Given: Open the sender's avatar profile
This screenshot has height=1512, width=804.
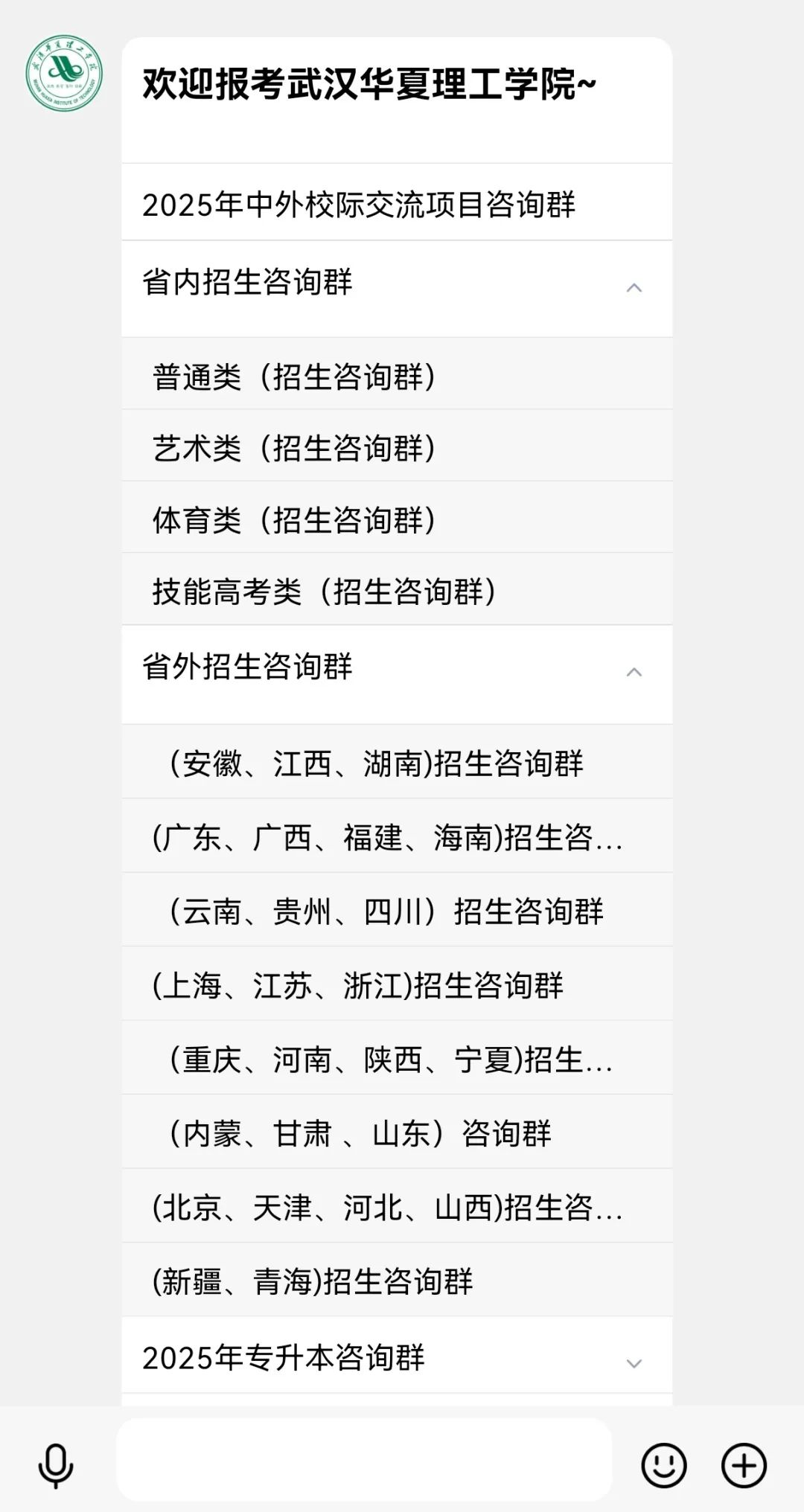Looking at the screenshot, I should 64,73.
